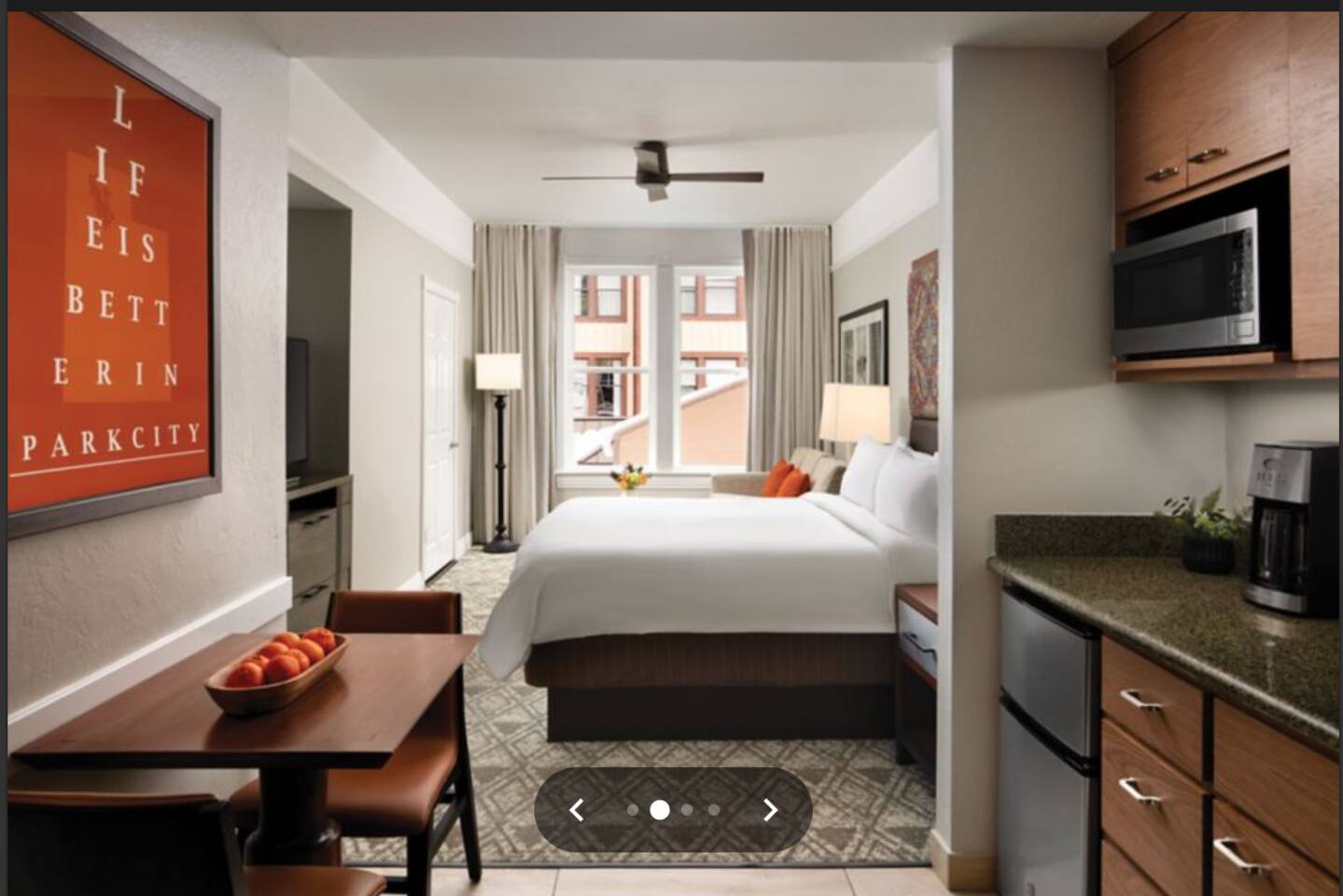
Task: Go to the previous photo
Action: (577, 810)
